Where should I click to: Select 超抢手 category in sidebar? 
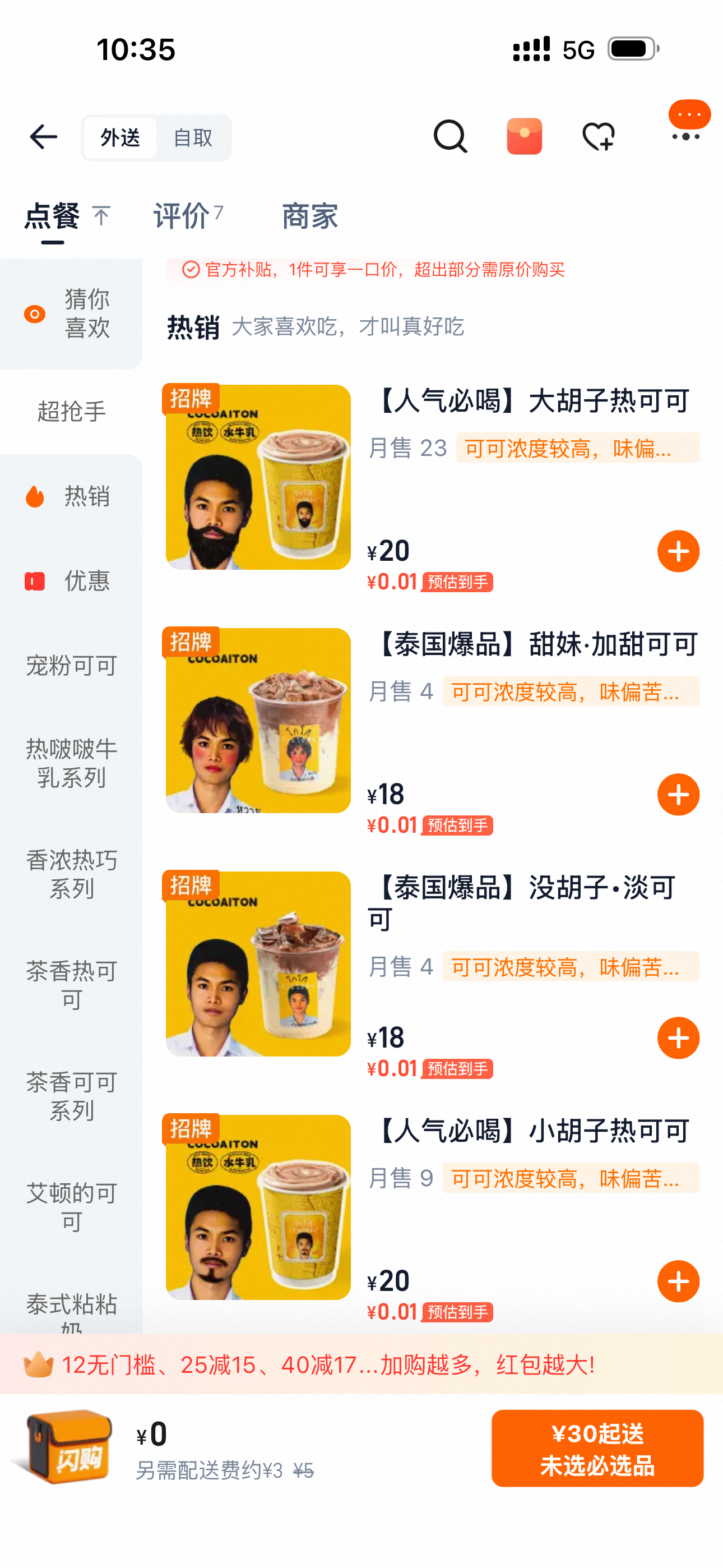click(71, 412)
